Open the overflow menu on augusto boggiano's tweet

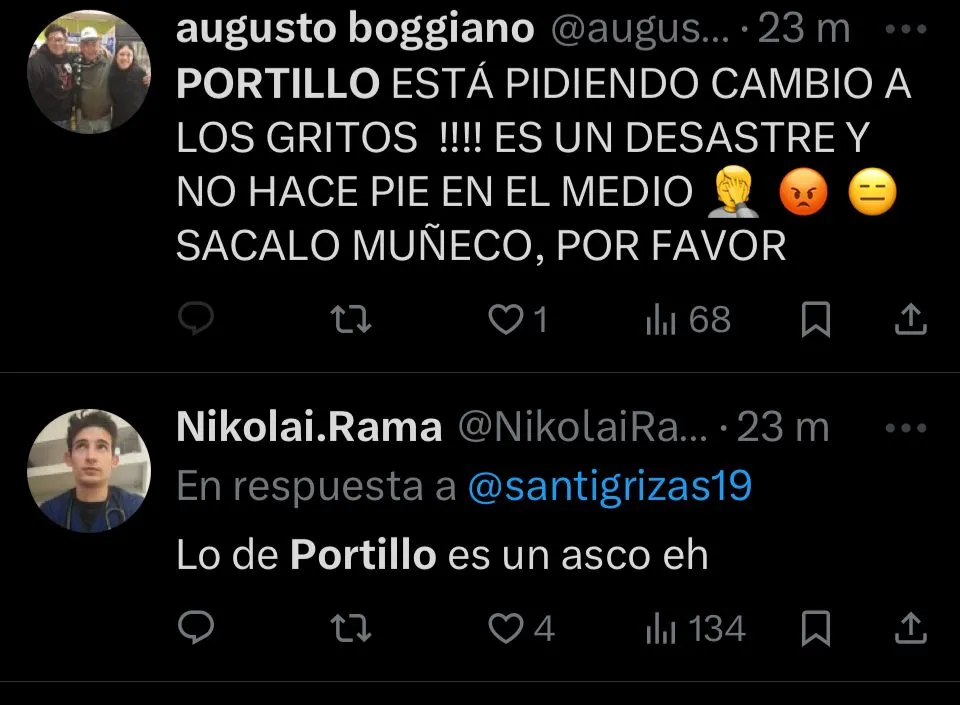[x=906, y=30]
